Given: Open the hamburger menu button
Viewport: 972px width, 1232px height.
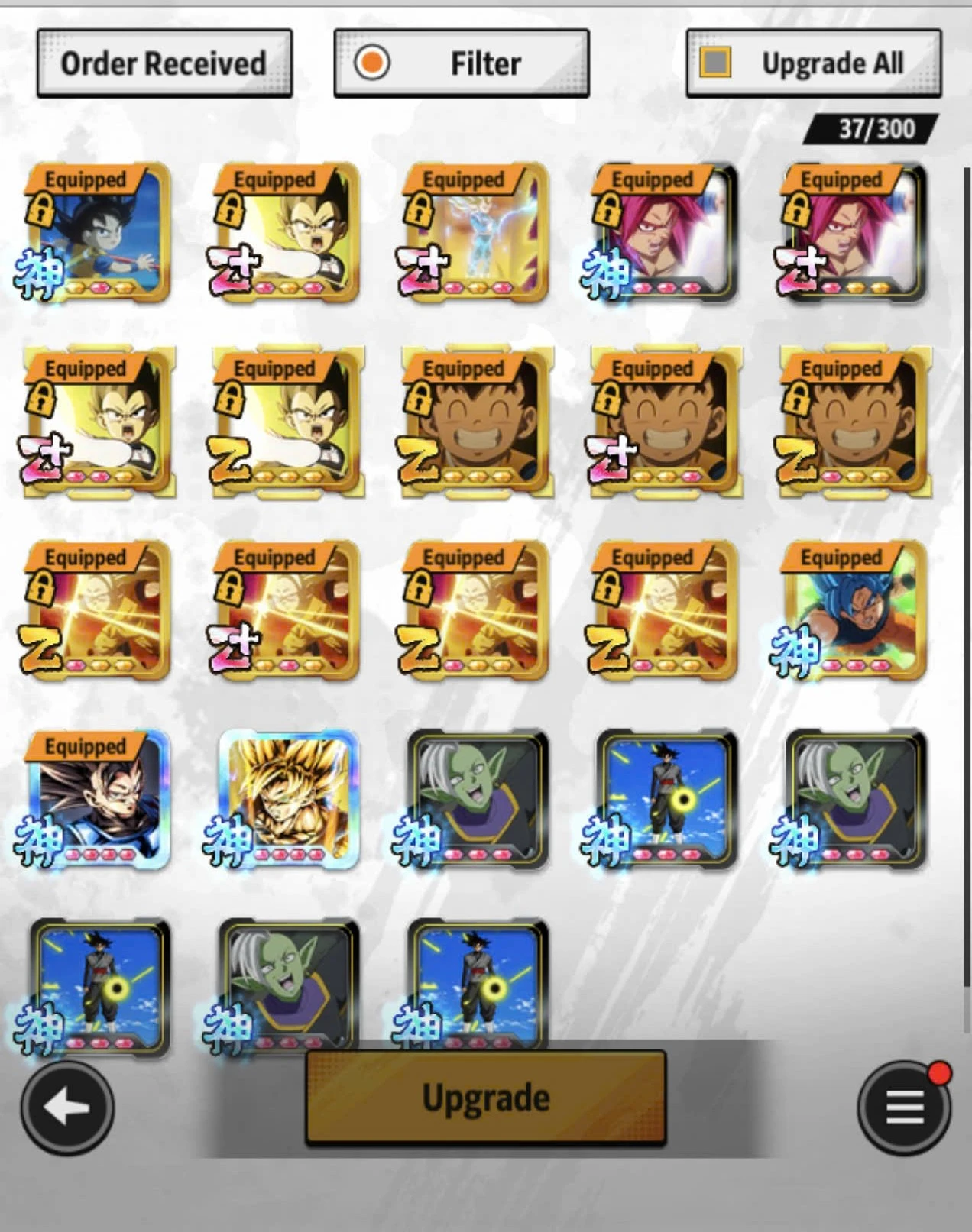Looking at the screenshot, I should (905, 1107).
